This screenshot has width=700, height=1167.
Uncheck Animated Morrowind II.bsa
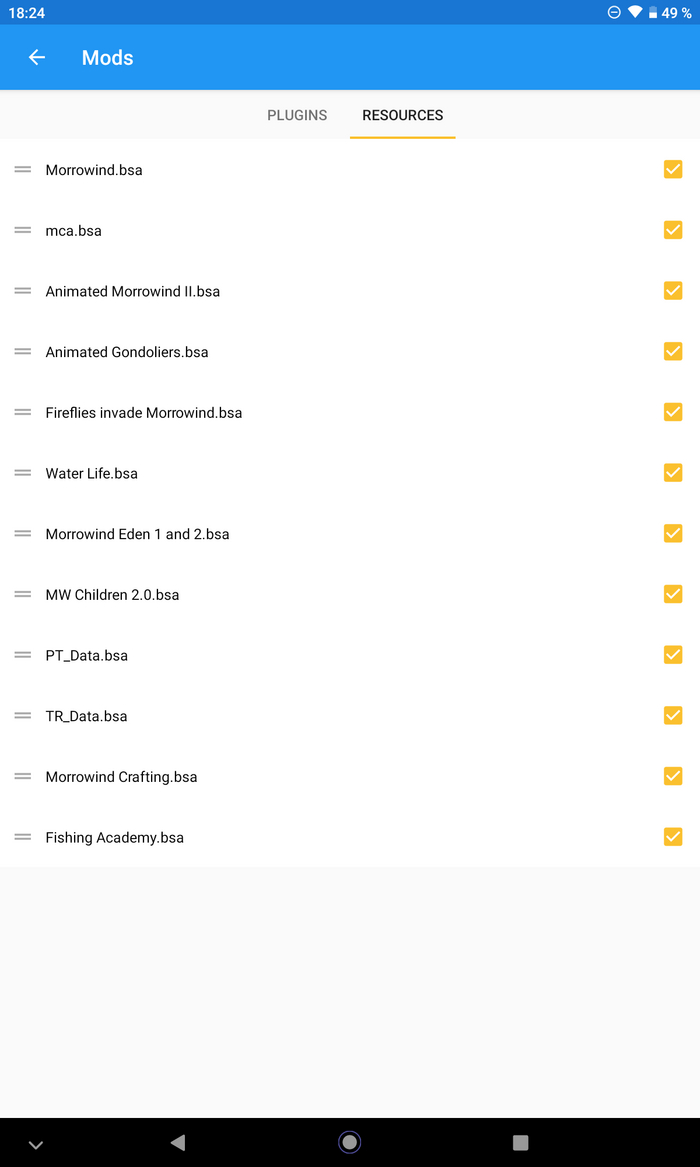pyautogui.click(x=673, y=291)
